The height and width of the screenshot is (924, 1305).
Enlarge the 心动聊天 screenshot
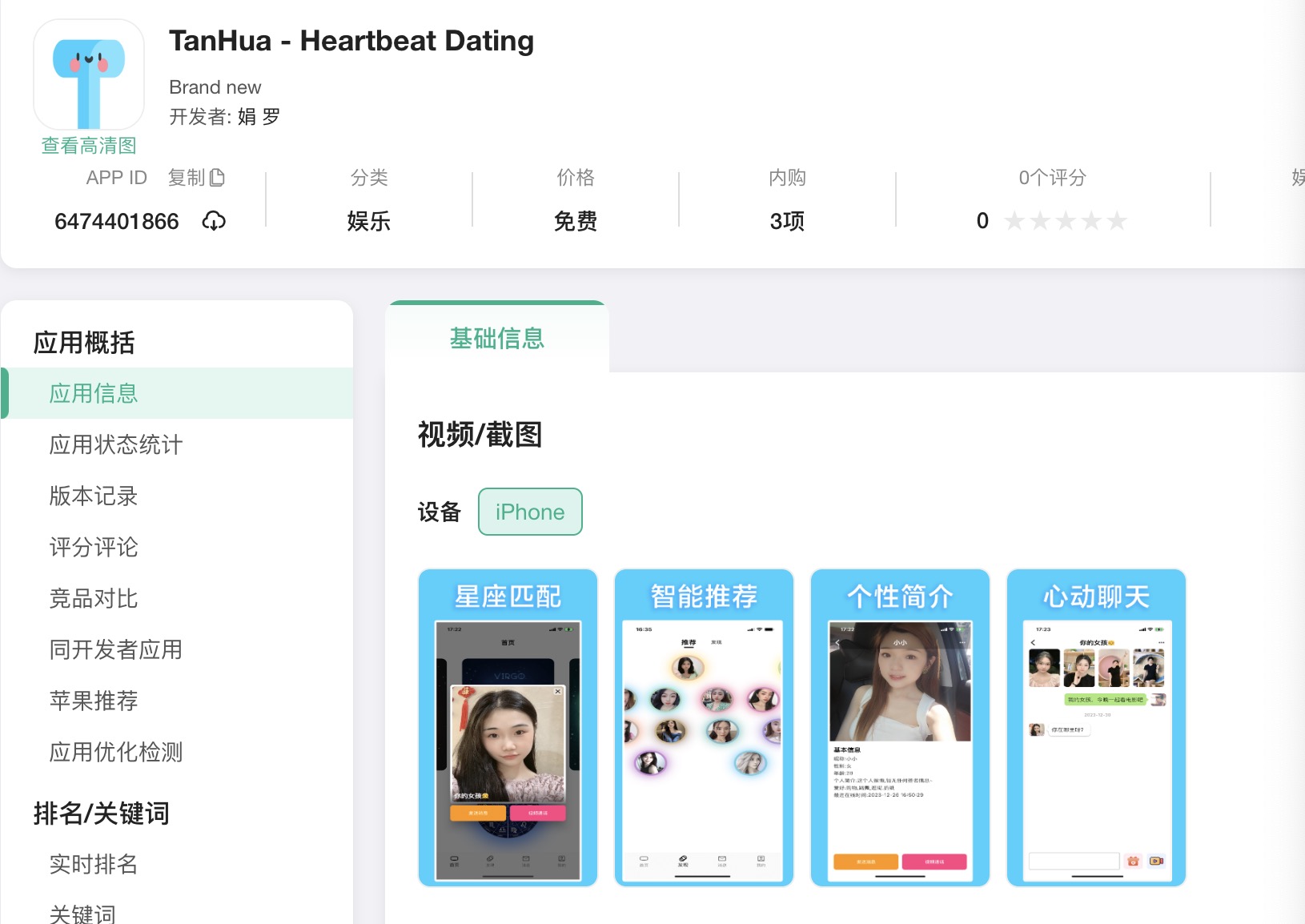pos(1096,728)
